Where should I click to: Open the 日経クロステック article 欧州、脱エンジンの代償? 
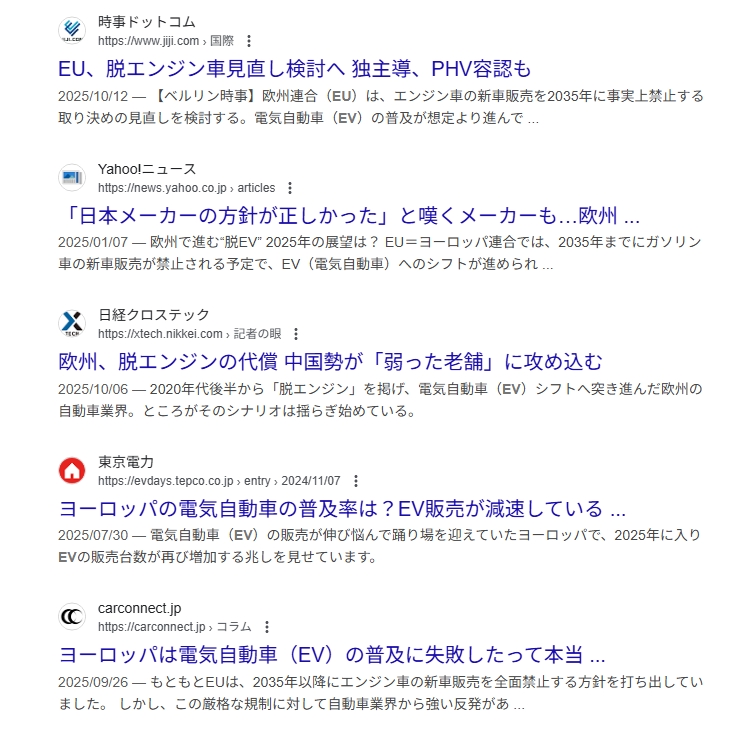tap(331, 362)
